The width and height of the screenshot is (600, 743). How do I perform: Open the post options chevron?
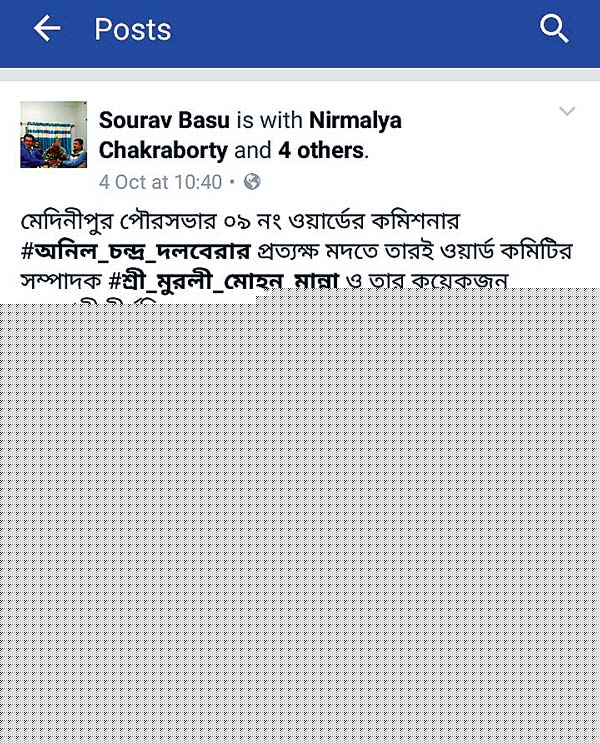[x=567, y=112]
